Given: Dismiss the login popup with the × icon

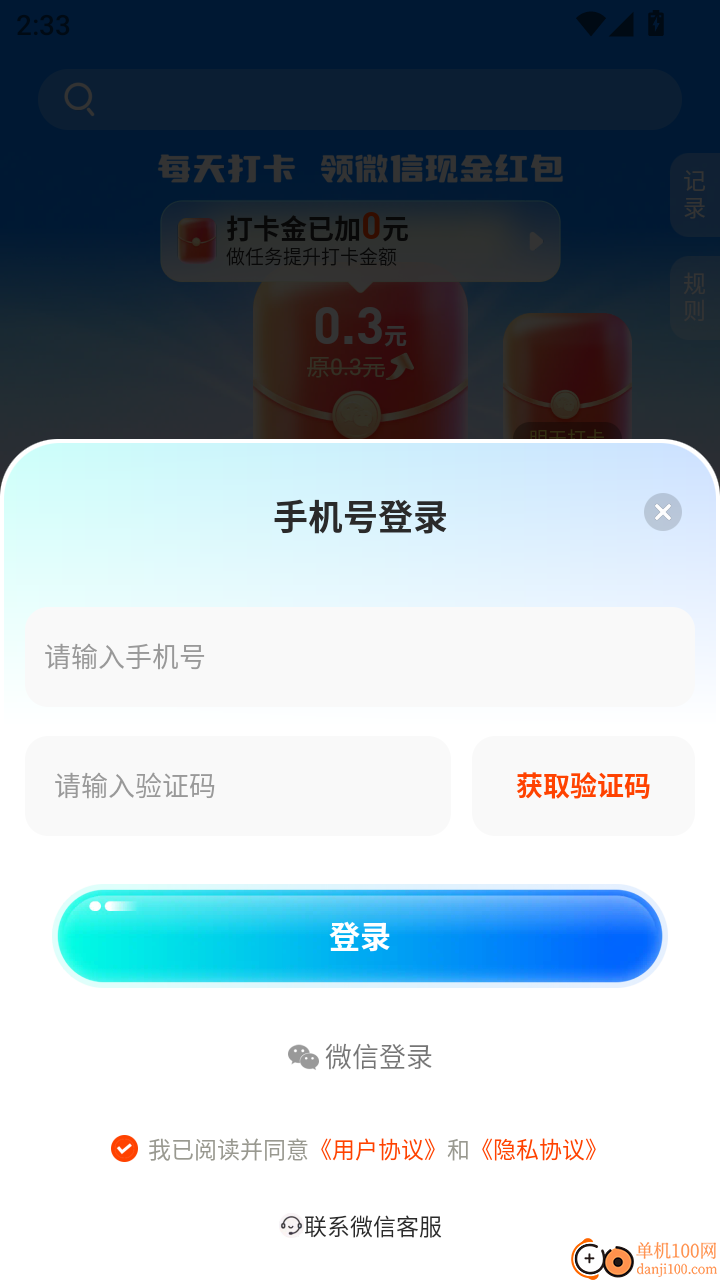Looking at the screenshot, I should click(x=662, y=512).
